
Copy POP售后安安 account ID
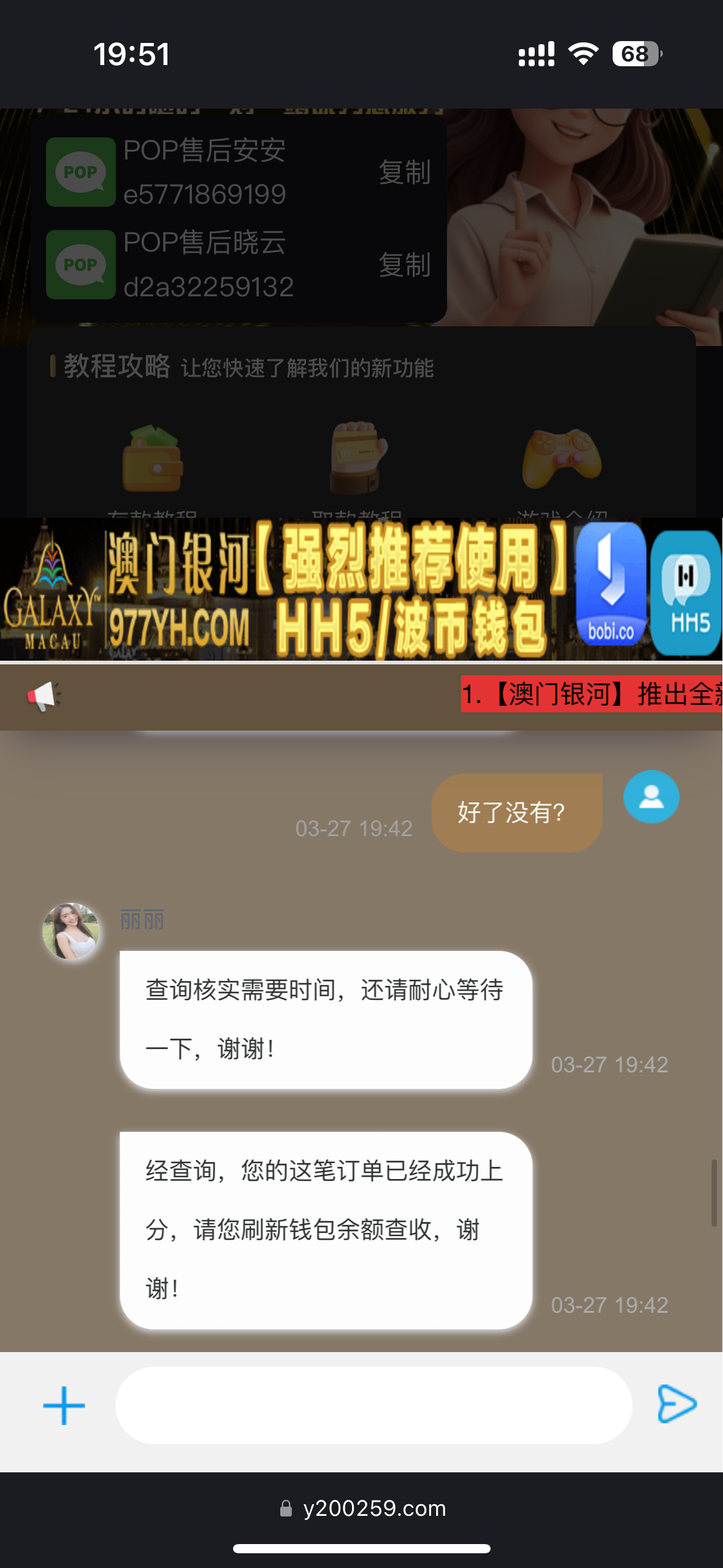coord(404,172)
